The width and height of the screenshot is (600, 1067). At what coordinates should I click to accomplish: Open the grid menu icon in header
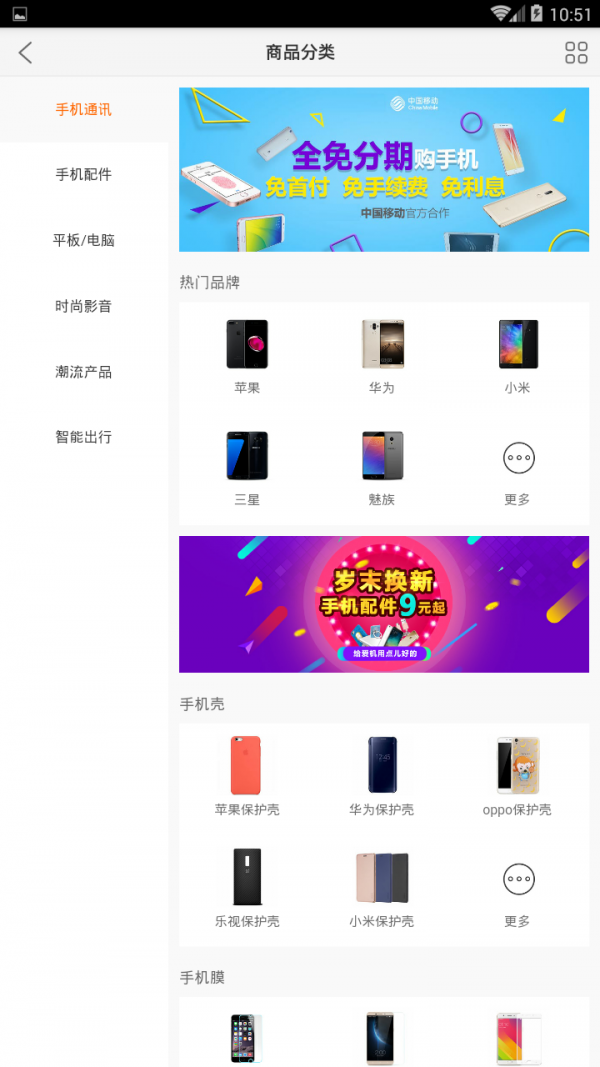pos(576,53)
